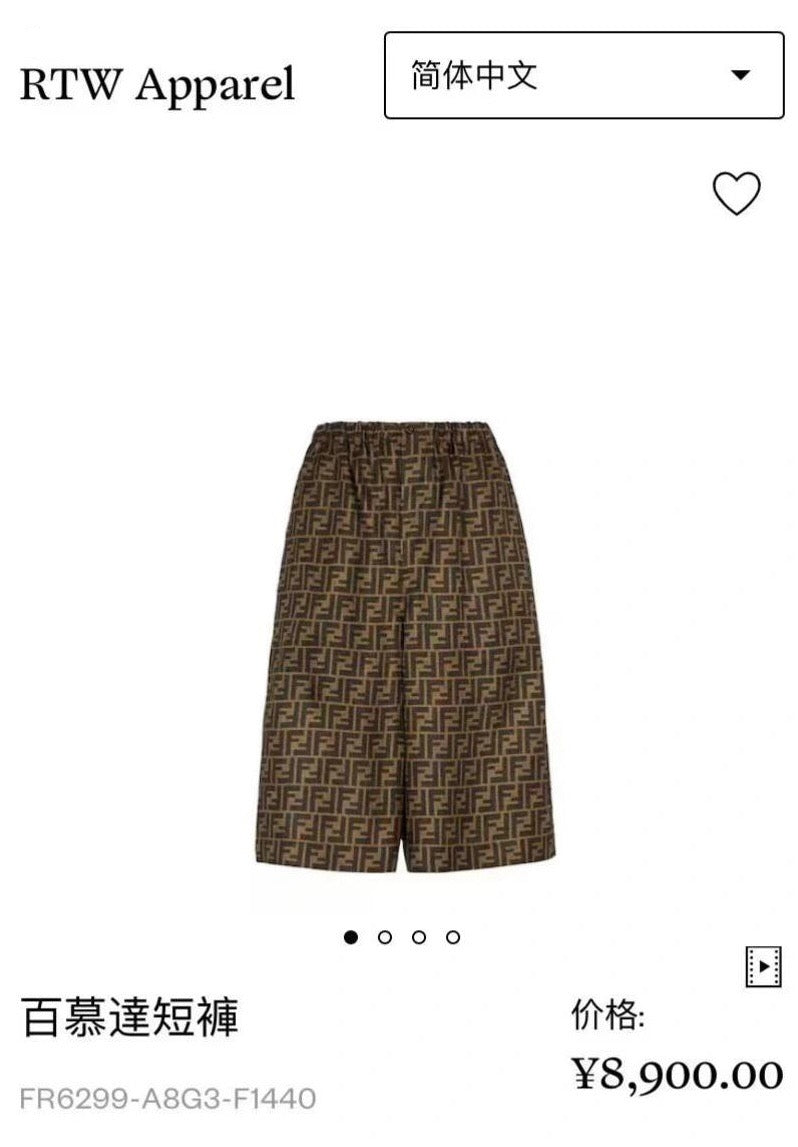Add the shorts to wishlist with heart
Viewport: 798px width, 1147px height.
(x=736, y=193)
